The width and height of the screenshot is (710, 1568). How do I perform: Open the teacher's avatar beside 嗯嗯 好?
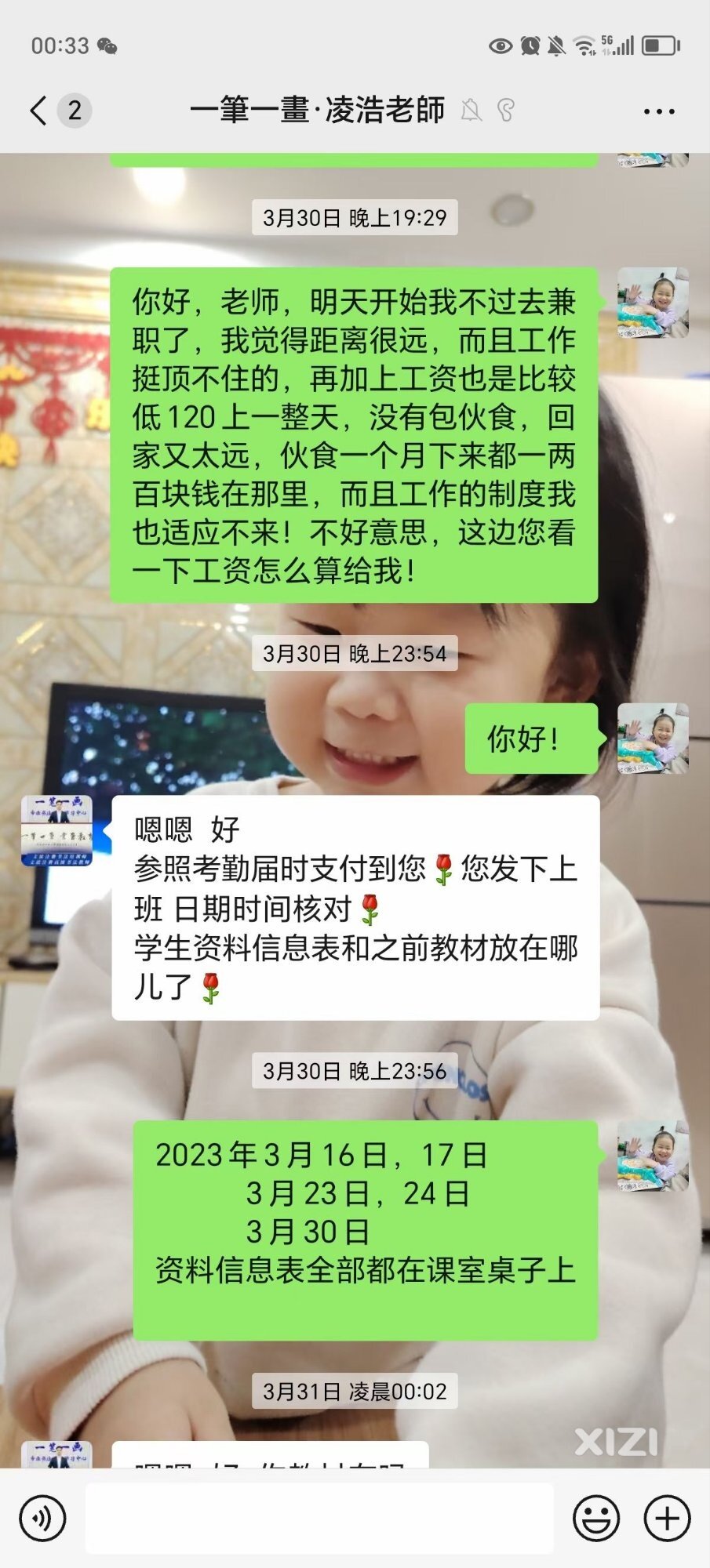56,831
